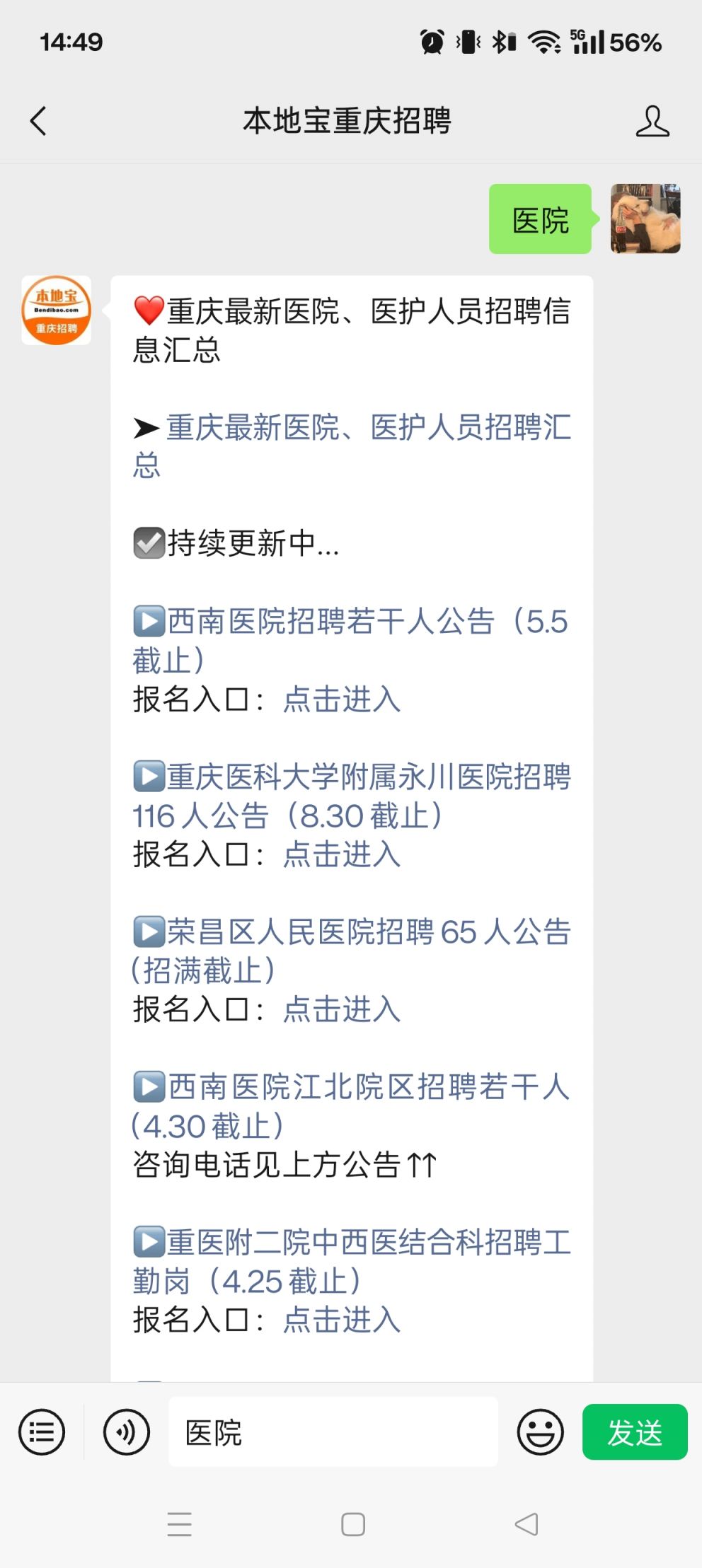Open 重医附二院中西医结合科招聘工勤岗 link

(x=368, y=1243)
